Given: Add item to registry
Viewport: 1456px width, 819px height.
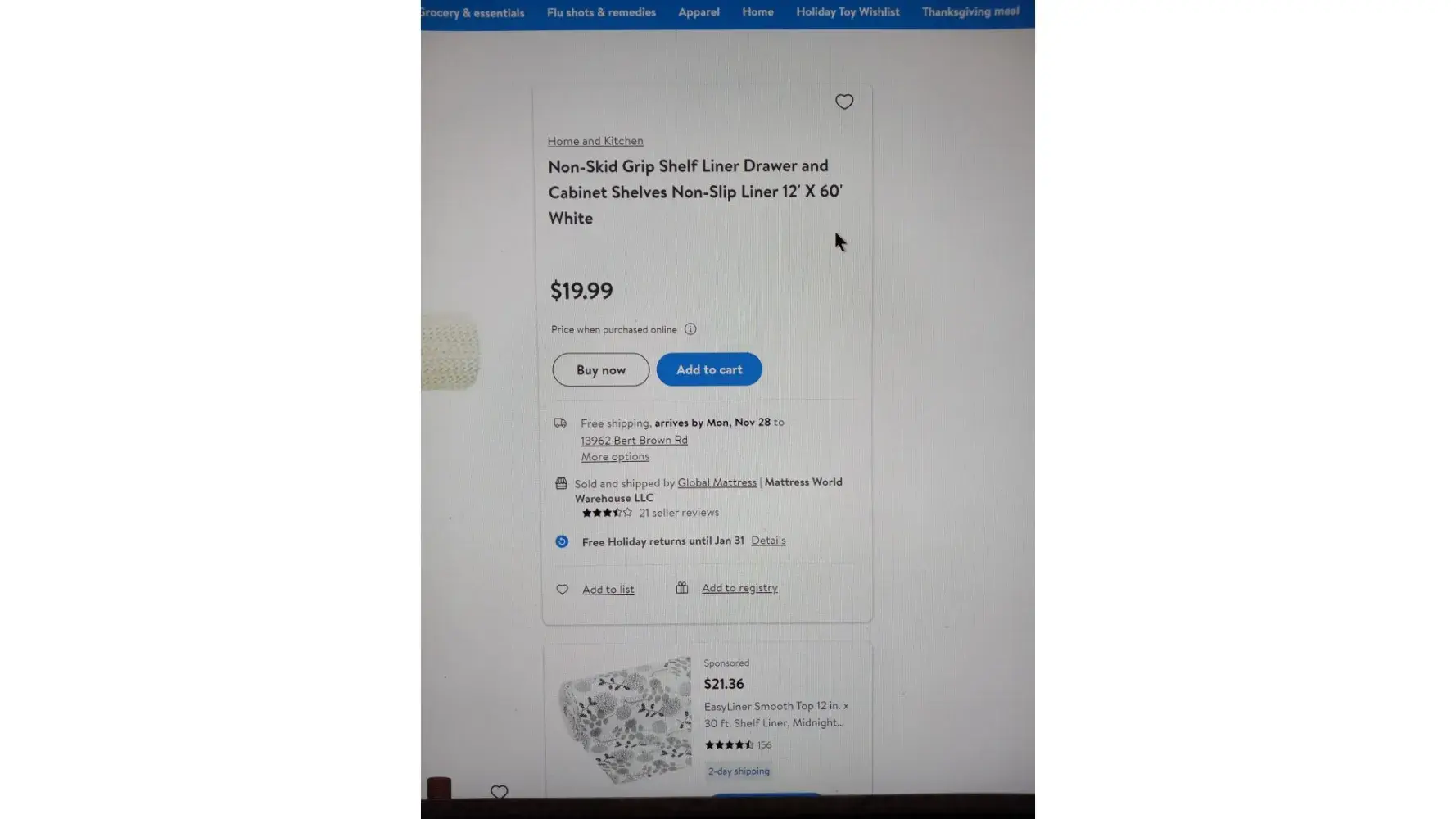Looking at the screenshot, I should coord(739,588).
